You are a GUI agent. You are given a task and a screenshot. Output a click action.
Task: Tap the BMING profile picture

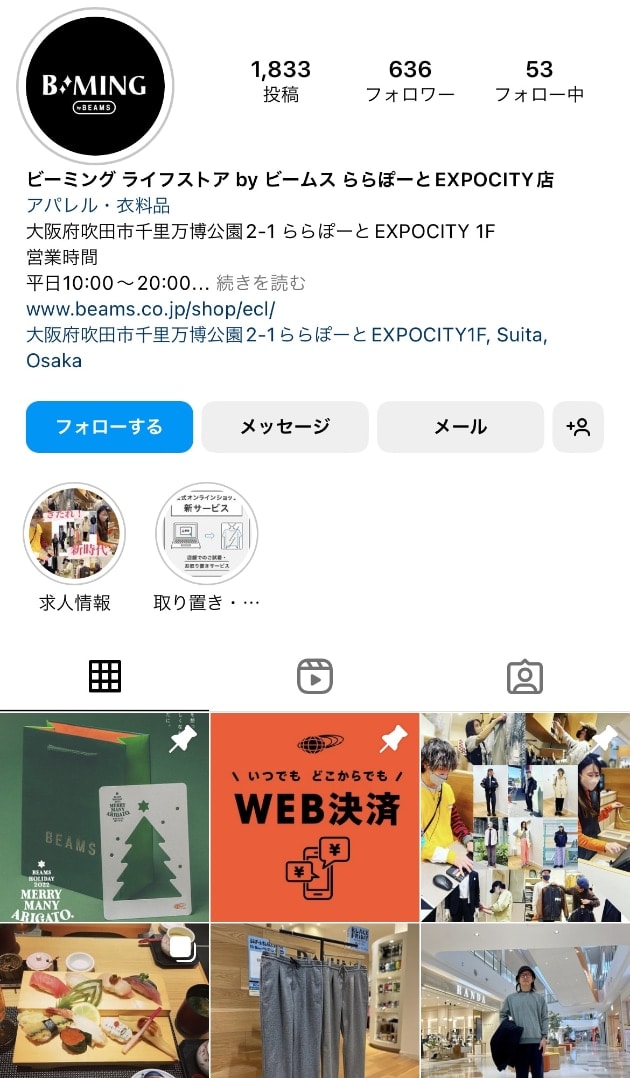96,86
